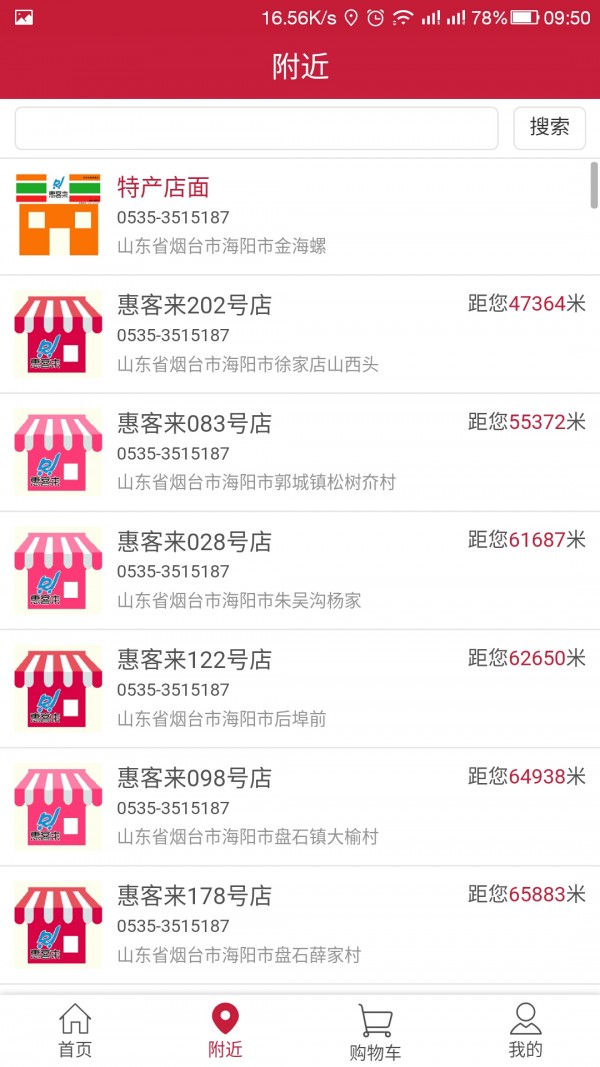Viewport: 600px width, 1067px height.
Task: Focus the store search input field
Action: click(x=256, y=128)
